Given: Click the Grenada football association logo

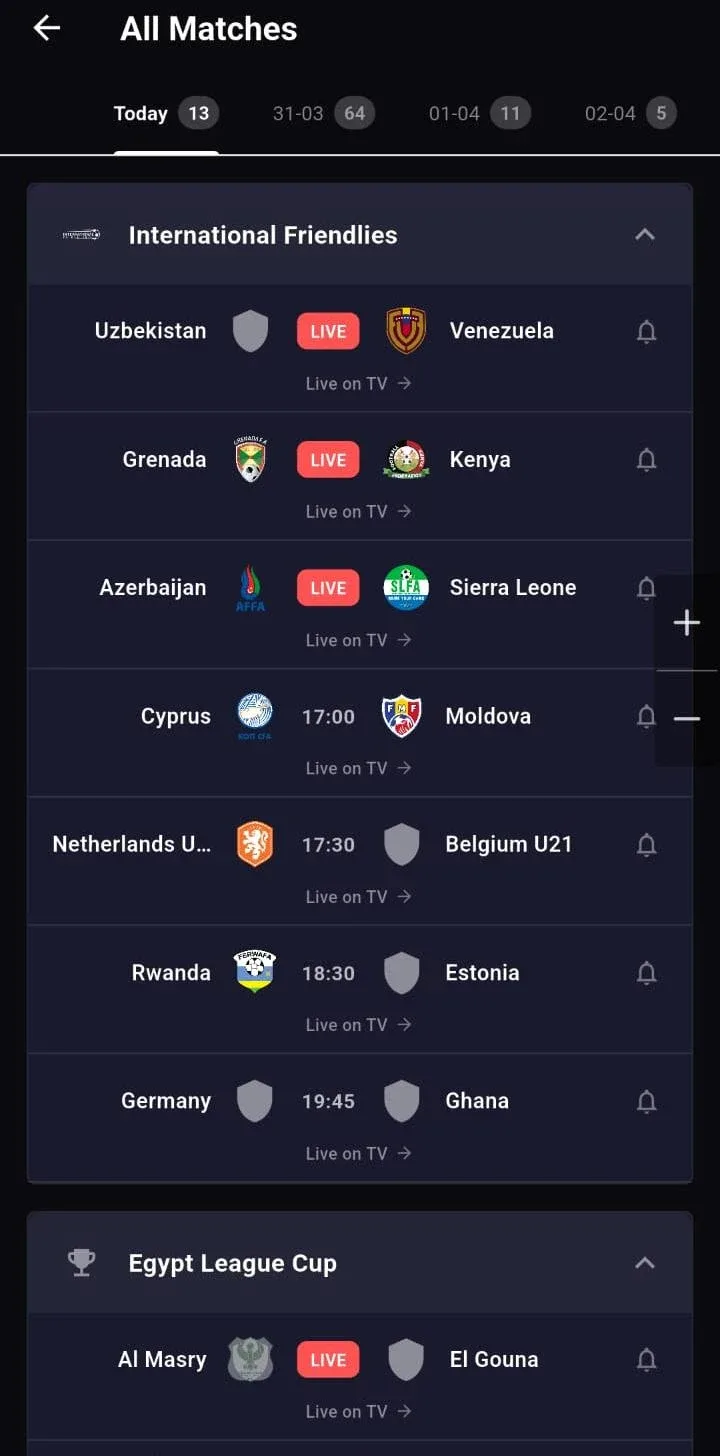Looking at the screenshot, I should click(251, 458).
